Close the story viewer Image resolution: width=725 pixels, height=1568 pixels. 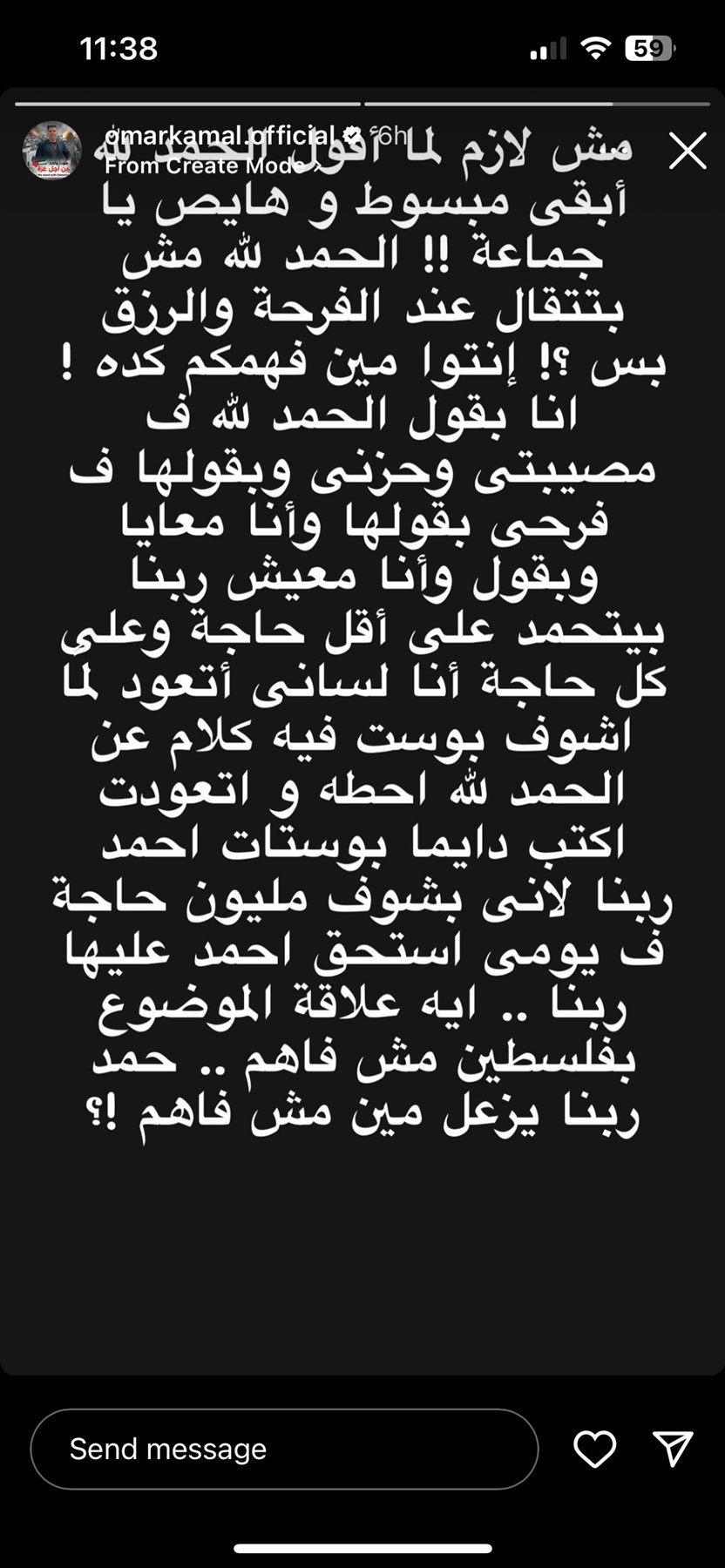coord(688,152)
